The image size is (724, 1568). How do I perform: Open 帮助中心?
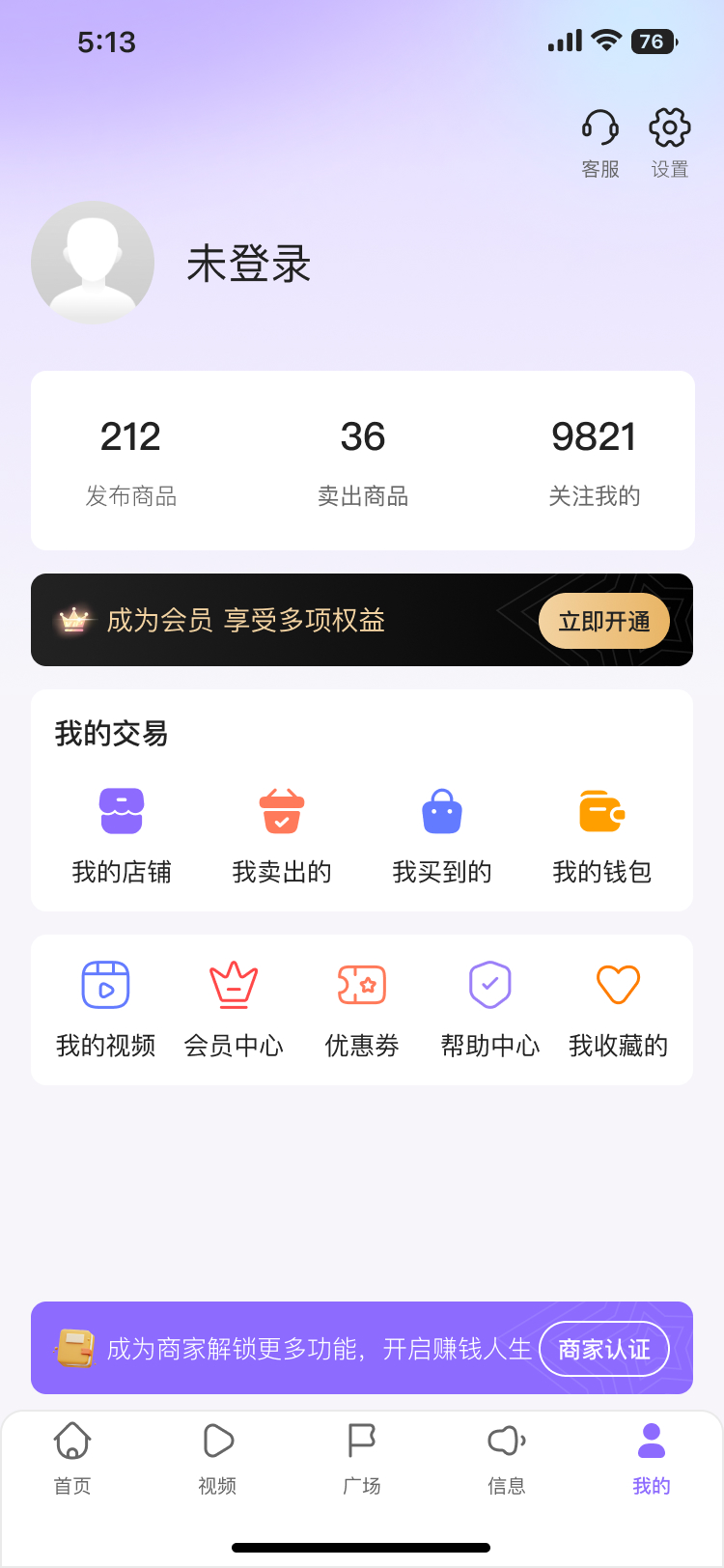(x=490, y=1010)
